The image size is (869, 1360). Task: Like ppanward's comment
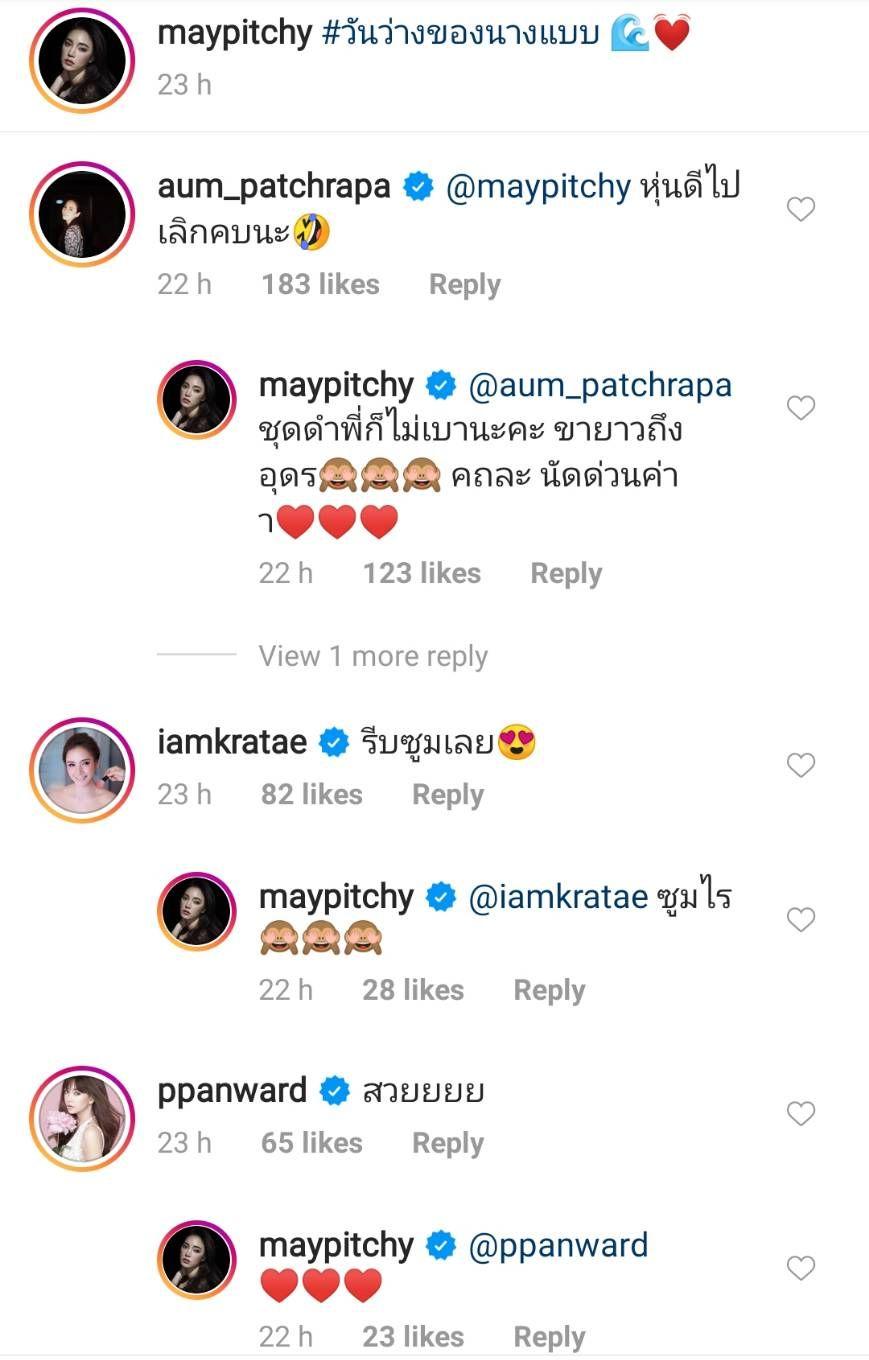801,1113
